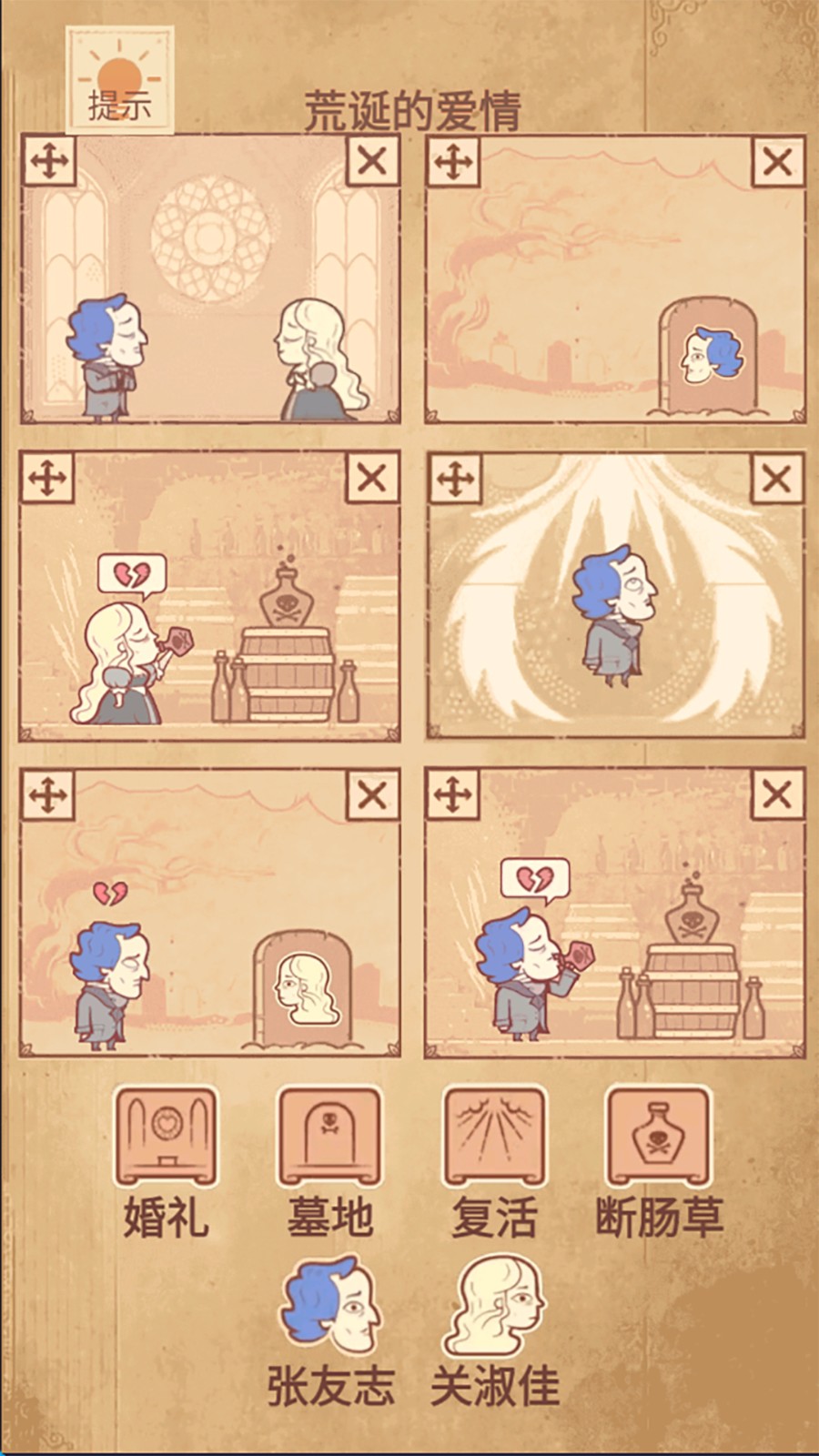Remove the wedding scene panel
The height and width of the screenshot is (1456, 819).
372,161
